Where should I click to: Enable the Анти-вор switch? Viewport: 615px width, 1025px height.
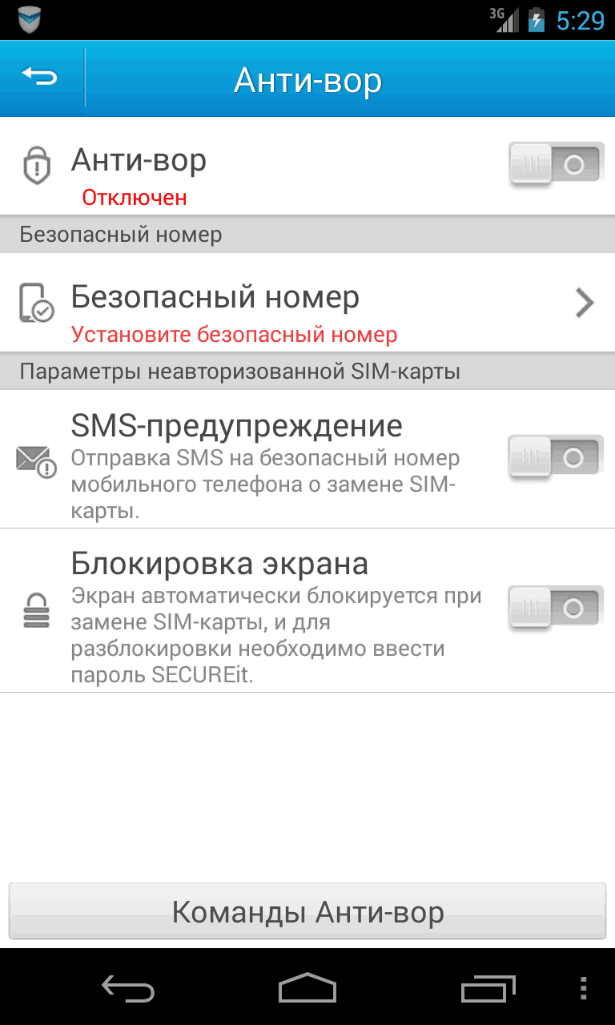555,164
